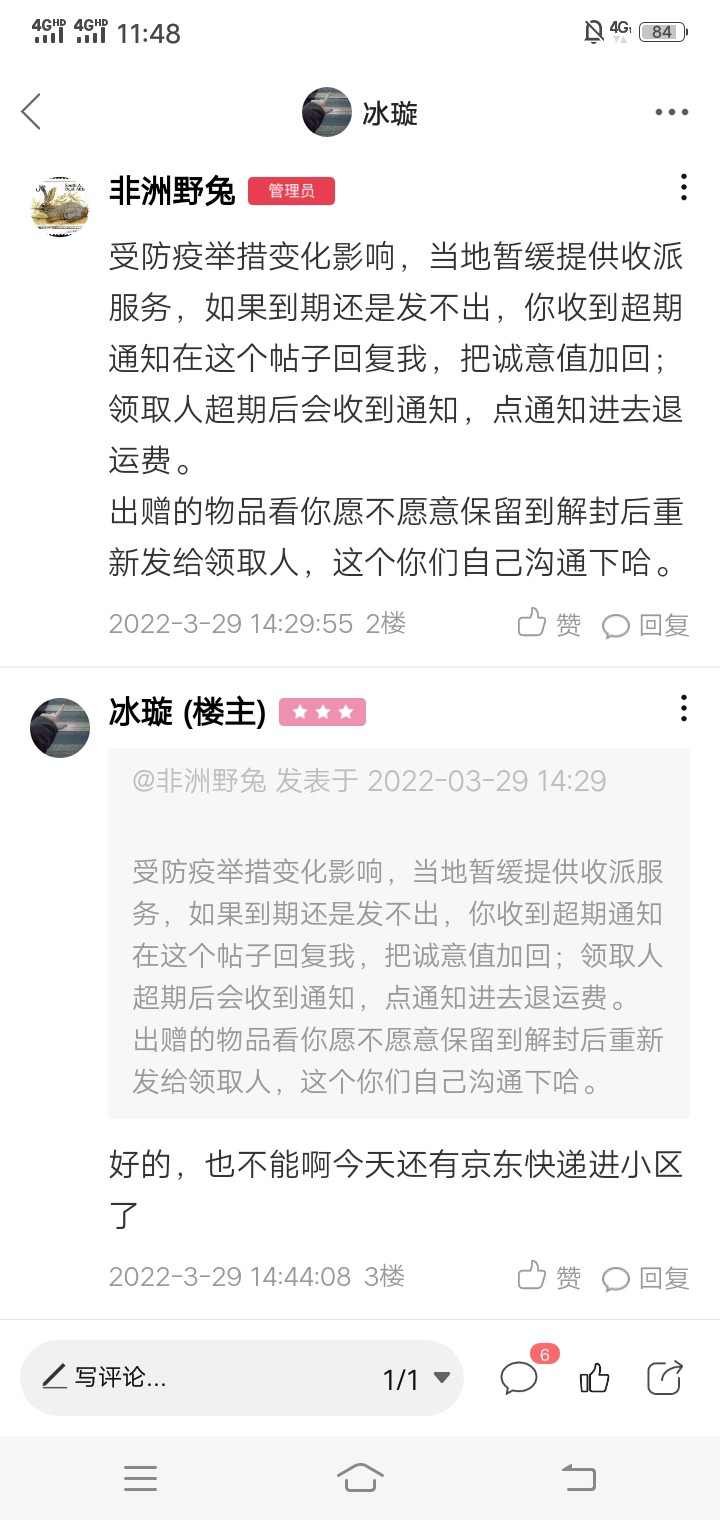Expand the 1/1 page selector
Viewport: 720px width, 1520px height.
click(416, 1379)
